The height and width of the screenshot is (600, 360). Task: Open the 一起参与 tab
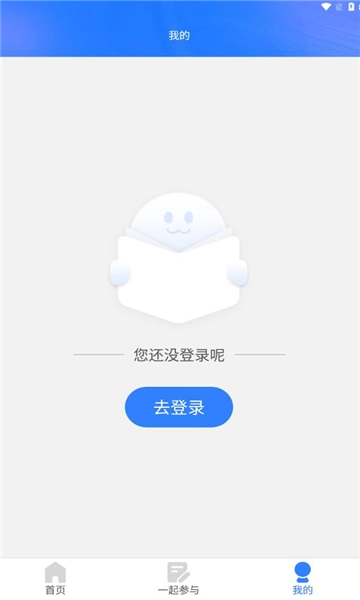click(x=178, y=578)
